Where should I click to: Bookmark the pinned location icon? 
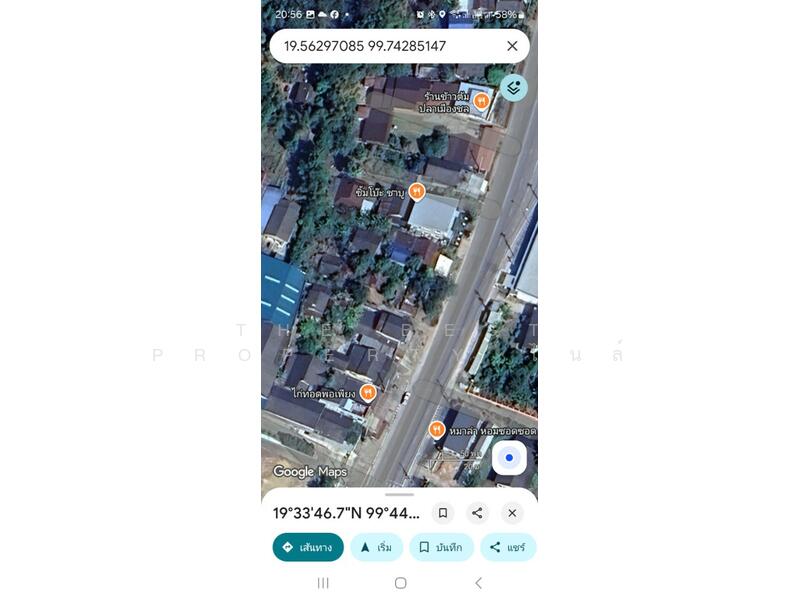pyautogui.click(x=443, y=513)
